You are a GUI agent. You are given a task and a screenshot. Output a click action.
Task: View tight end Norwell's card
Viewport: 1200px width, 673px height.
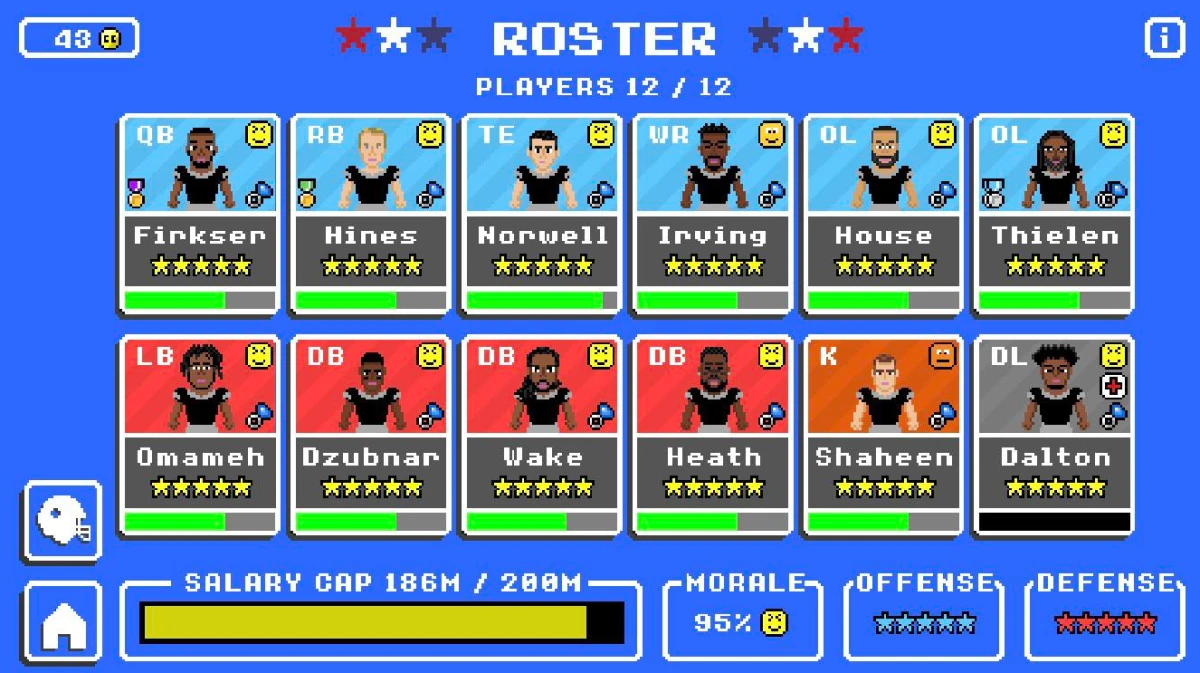542,213
